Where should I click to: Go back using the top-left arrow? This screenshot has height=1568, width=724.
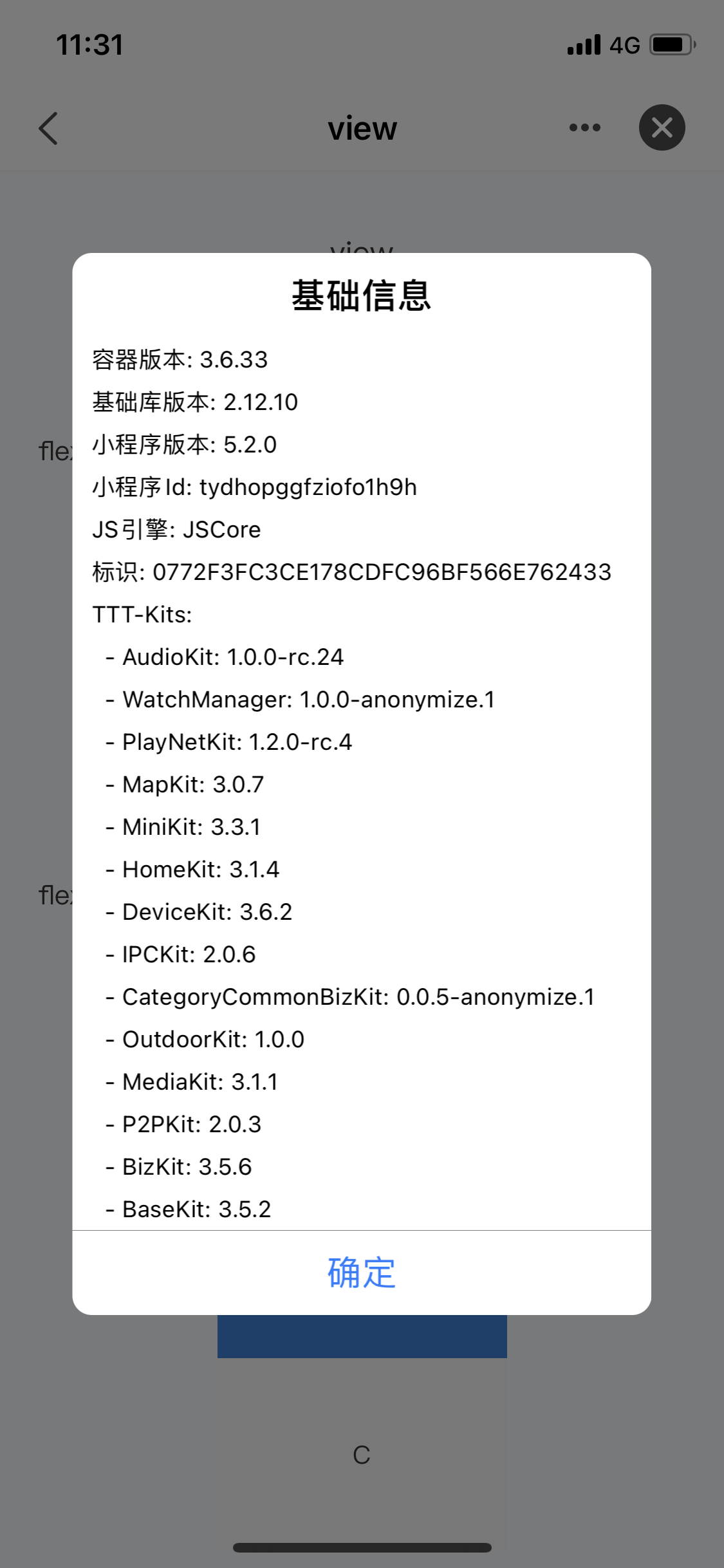pos(49,128)
